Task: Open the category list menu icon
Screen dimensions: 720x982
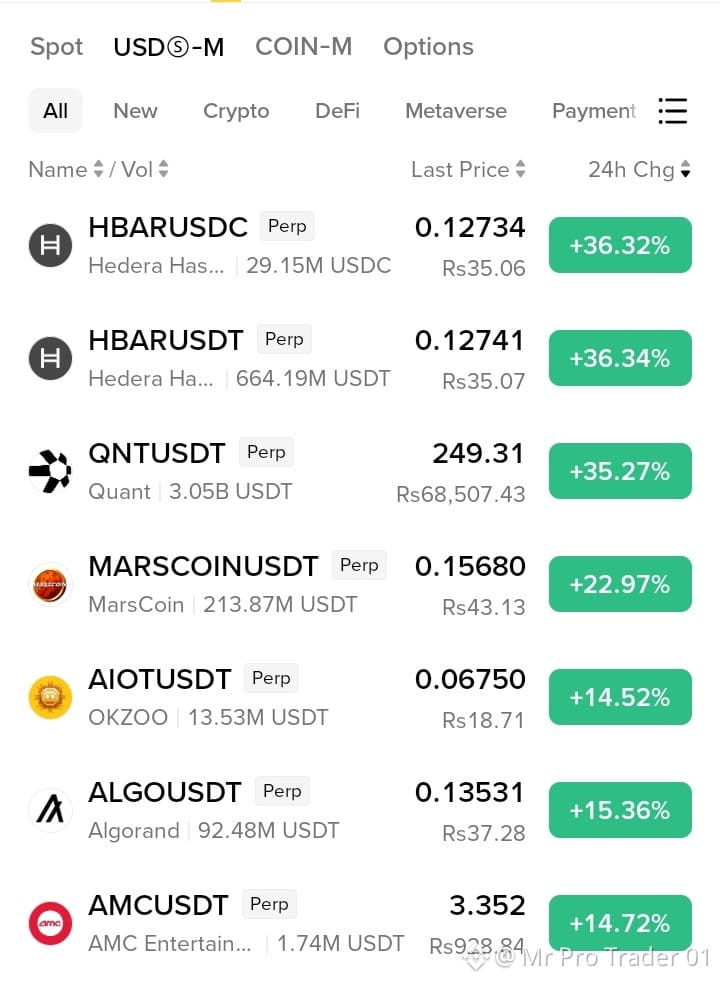Action: tap(672, 111)
